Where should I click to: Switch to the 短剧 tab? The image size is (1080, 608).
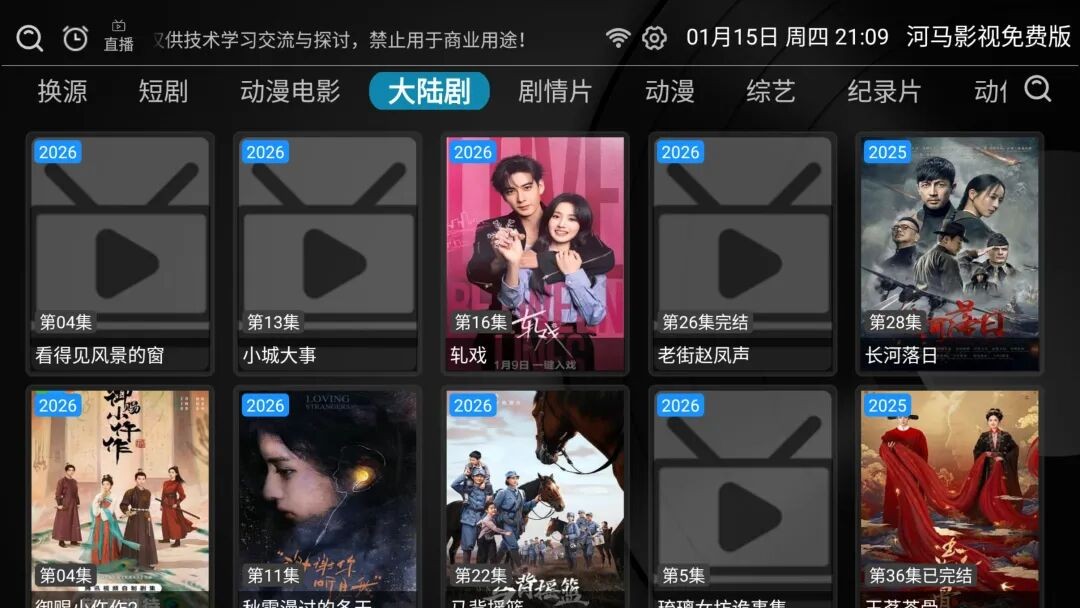[163, 92]
